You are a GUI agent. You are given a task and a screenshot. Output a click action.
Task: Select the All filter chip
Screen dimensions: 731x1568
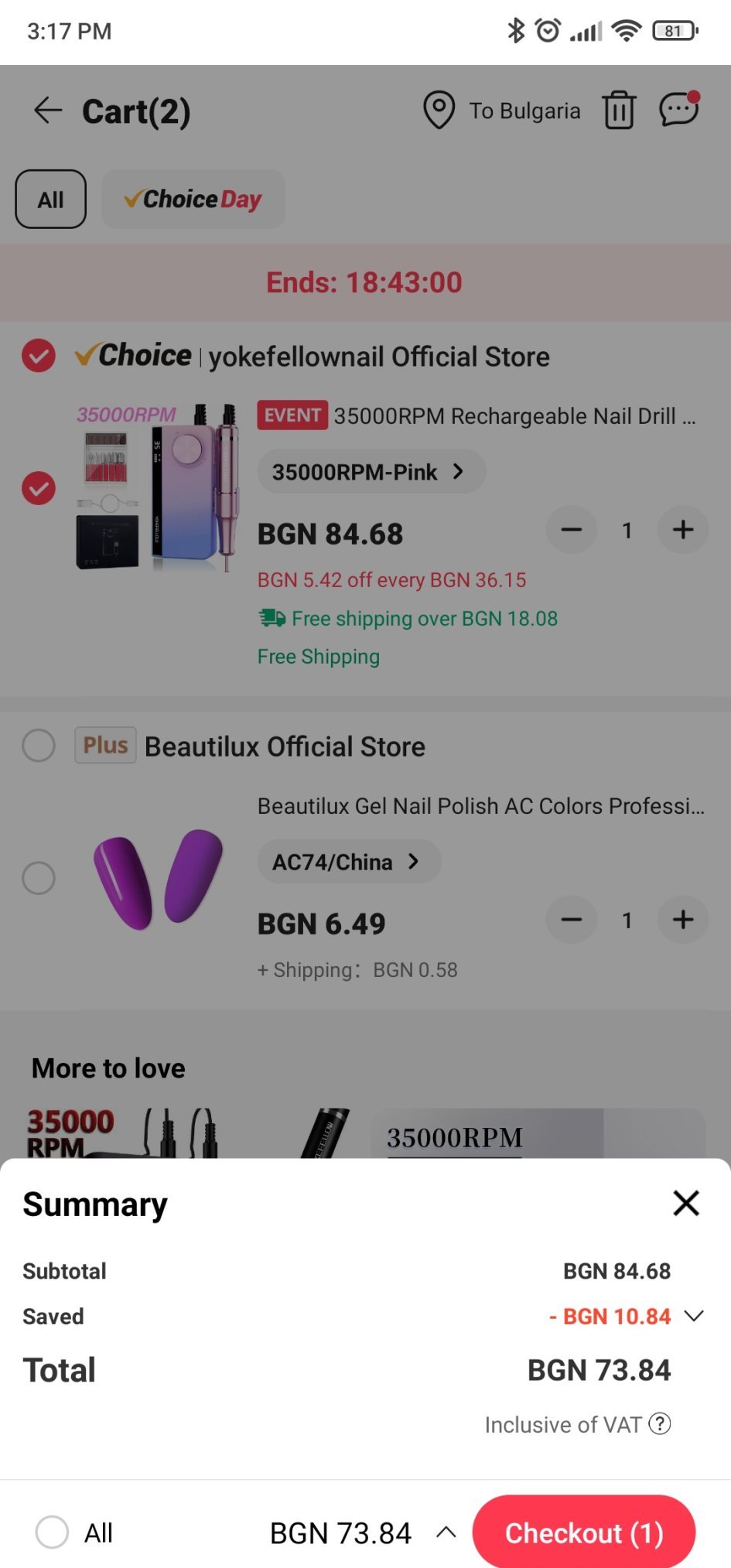pos(50,200)
